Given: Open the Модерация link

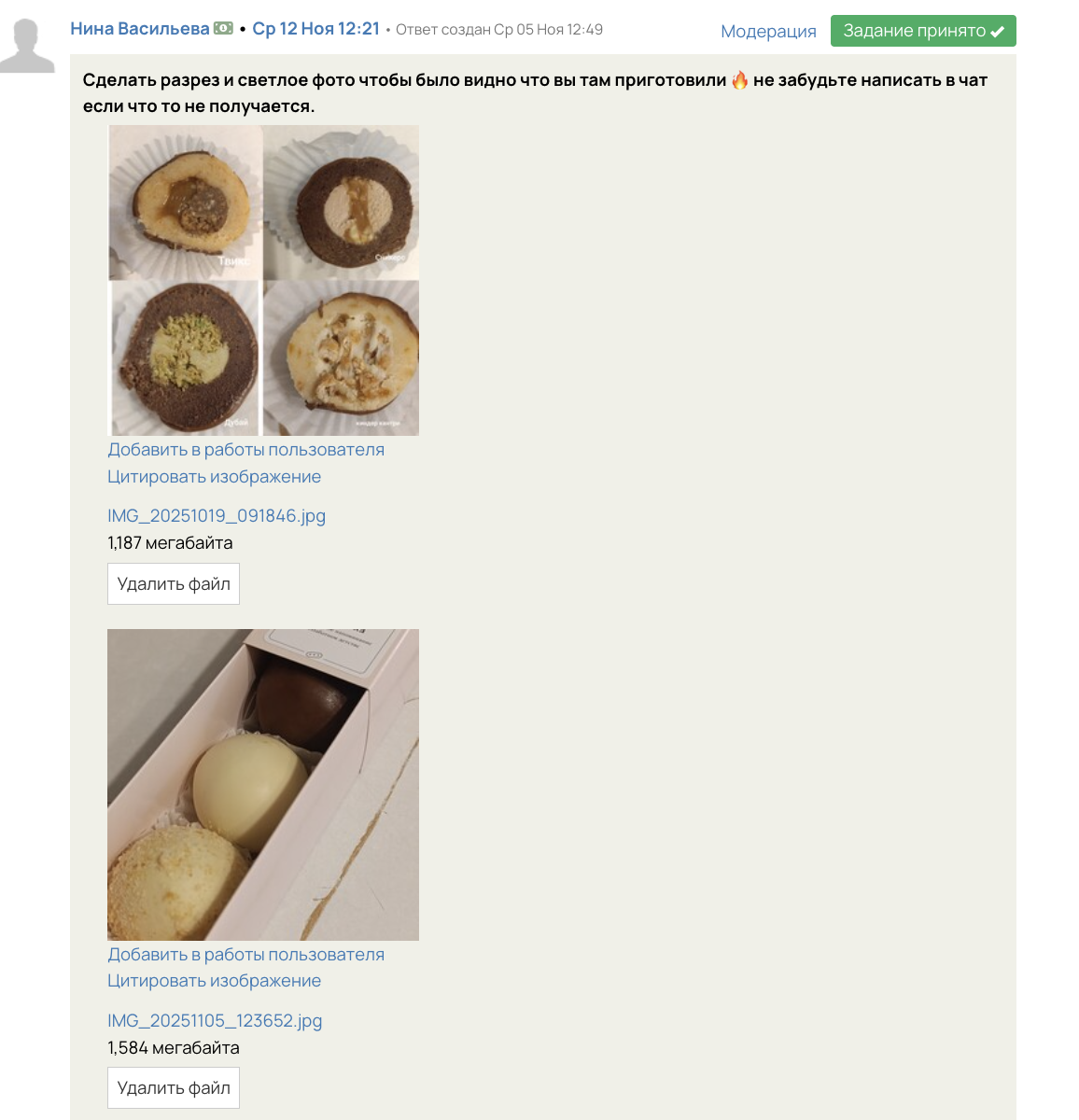Looking at the screenshot, I should pos(768,31).
